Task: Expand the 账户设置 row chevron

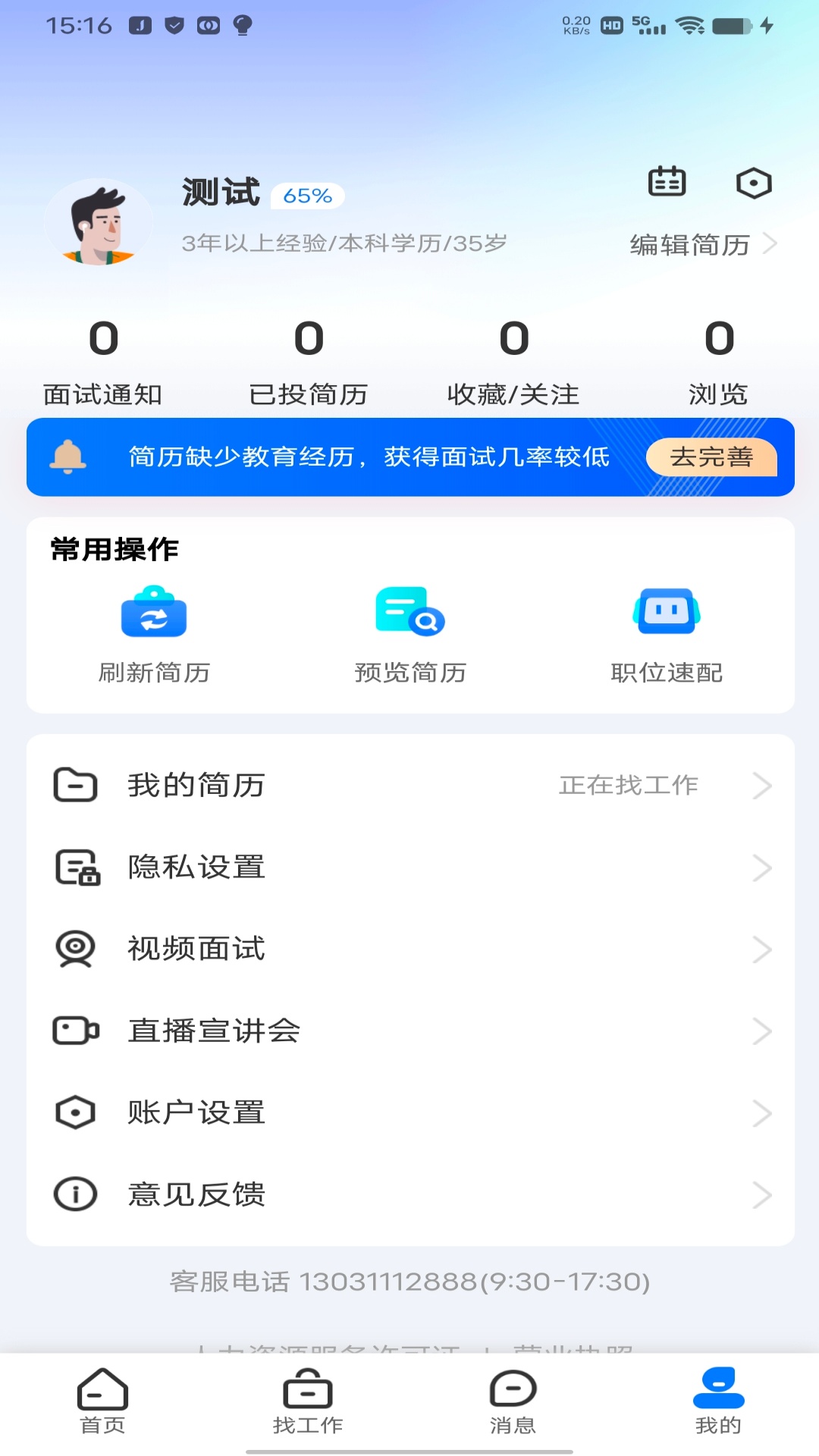Action: click(762, 1112)
